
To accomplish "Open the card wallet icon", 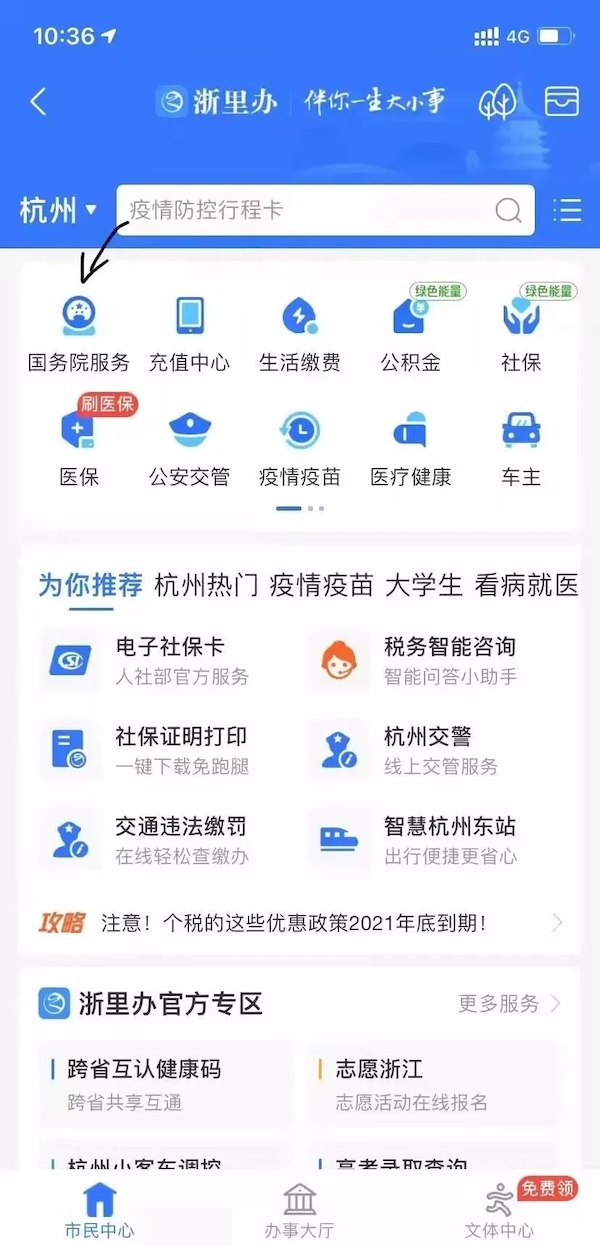I will click(562, 101).
